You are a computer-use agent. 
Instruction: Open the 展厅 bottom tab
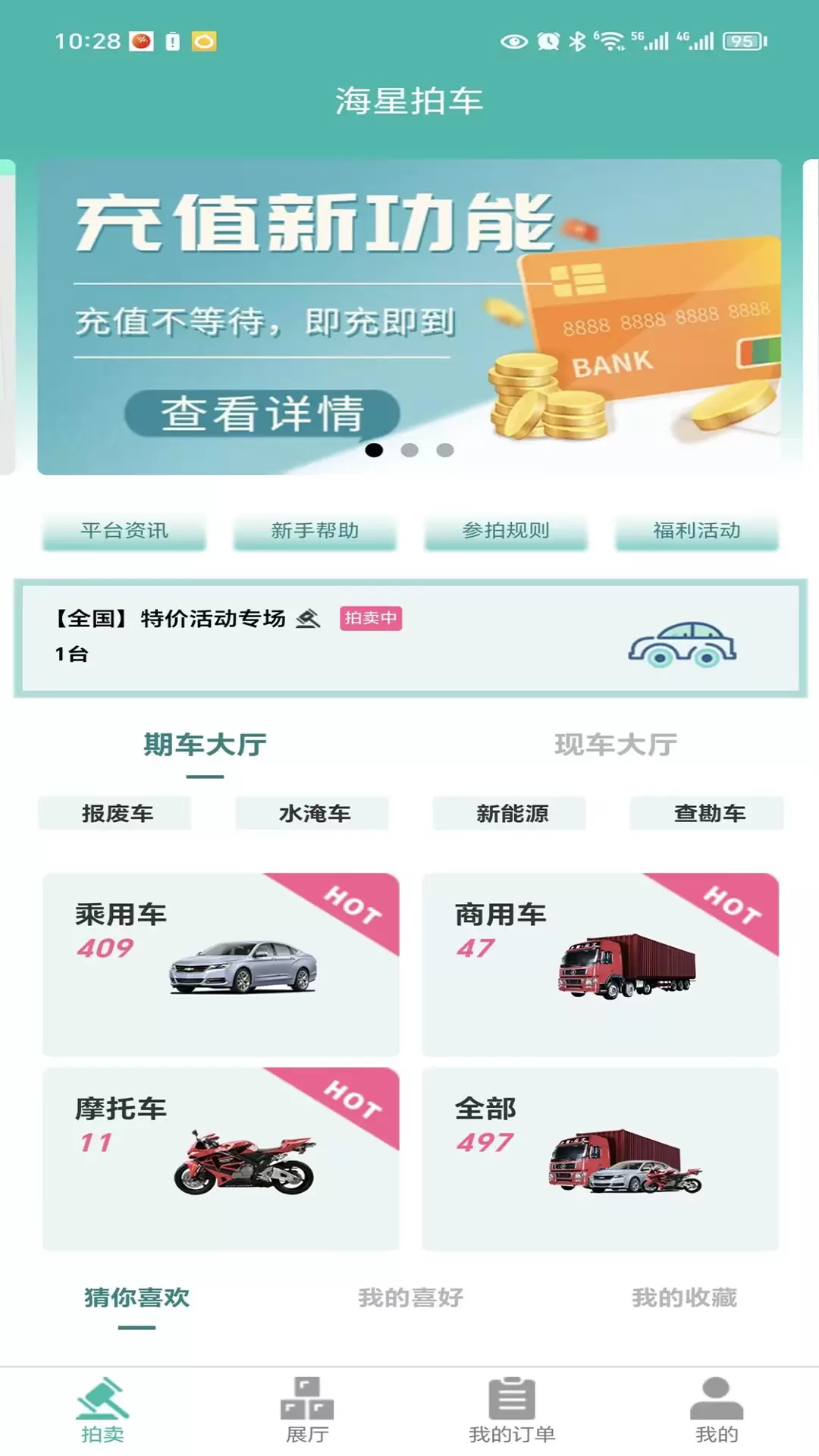point(307,1410)
